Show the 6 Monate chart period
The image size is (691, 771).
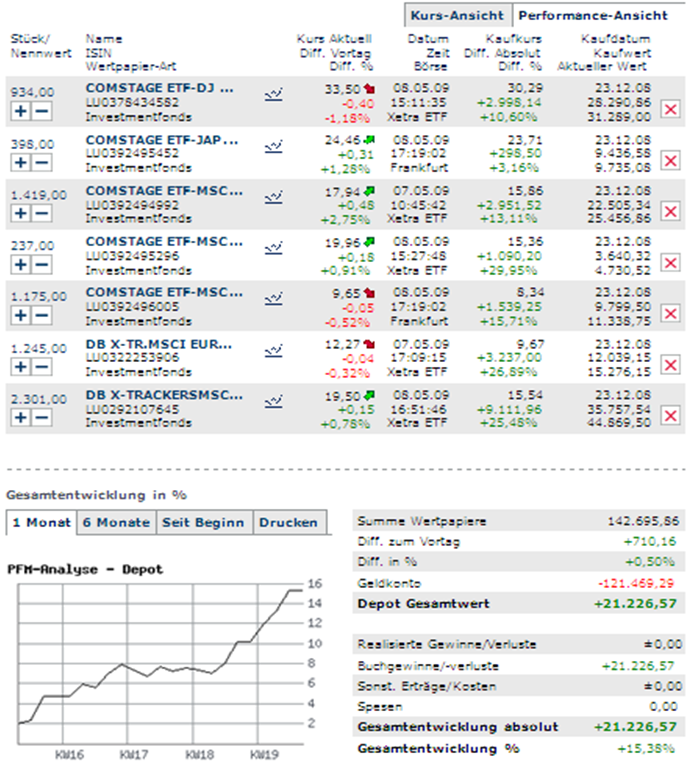click(x=116, y=522)
